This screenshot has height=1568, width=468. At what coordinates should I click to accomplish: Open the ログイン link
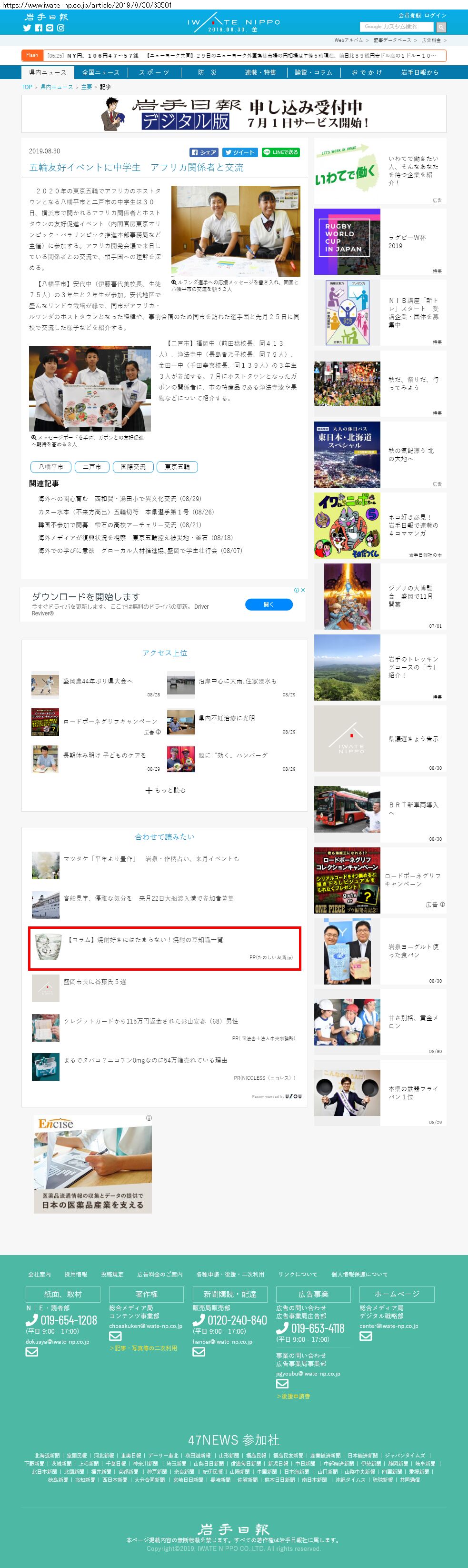435,15
